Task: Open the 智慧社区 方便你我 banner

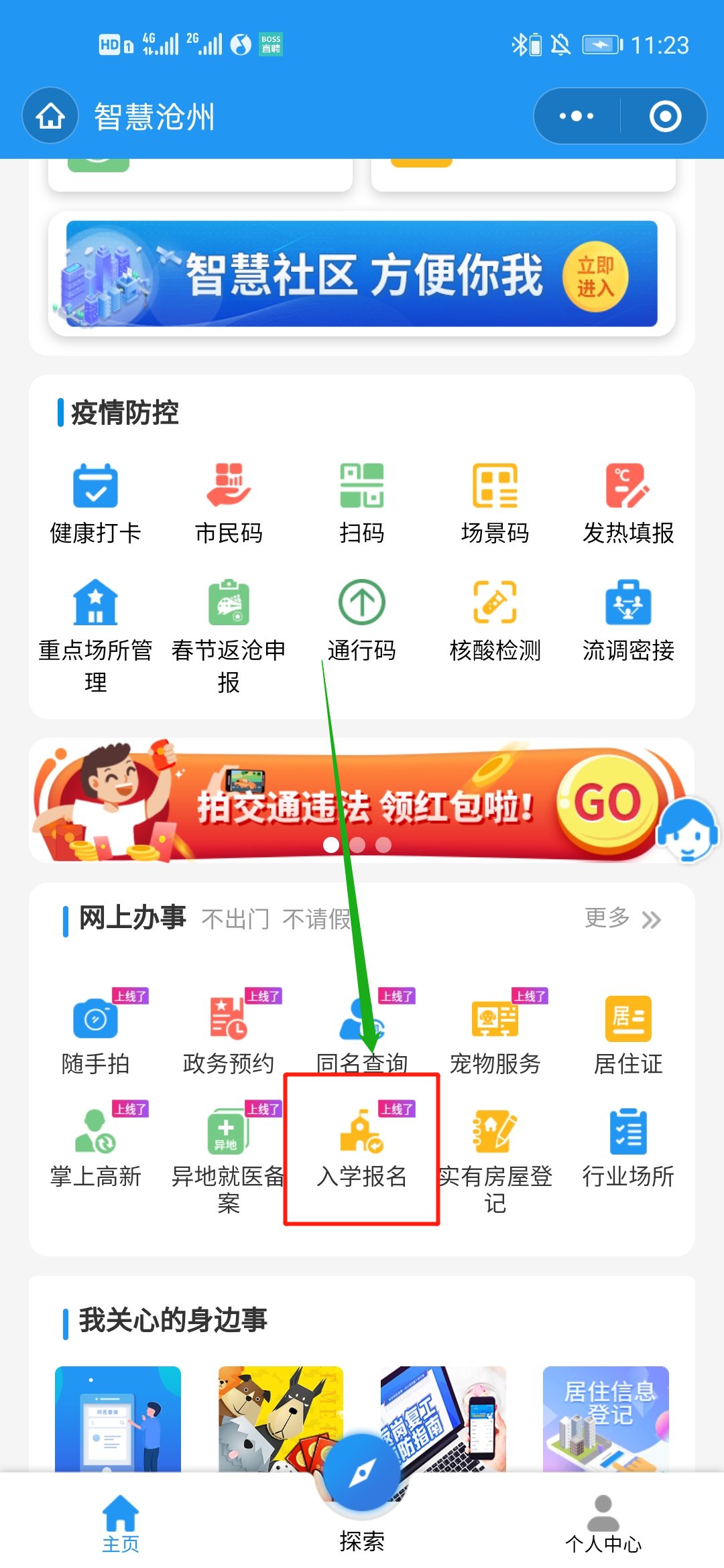Action: pos(362,273)
